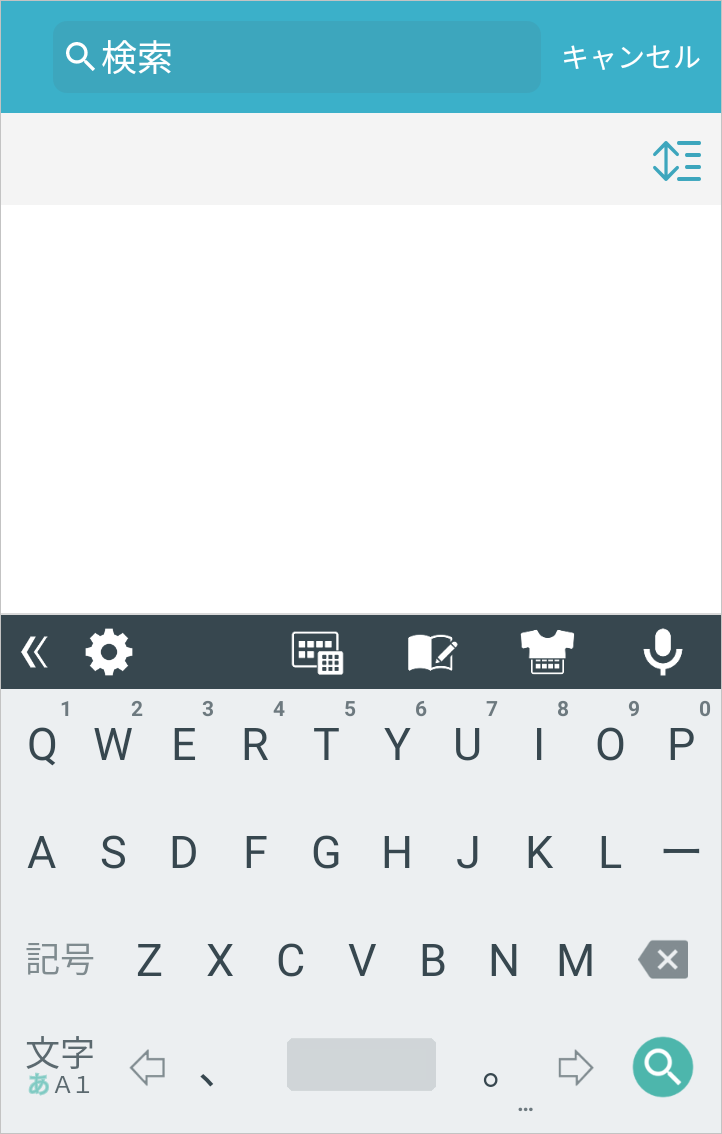722x1134 pixels.
Task: Start voice input with the microphone
Action: [x=662, y=653]
